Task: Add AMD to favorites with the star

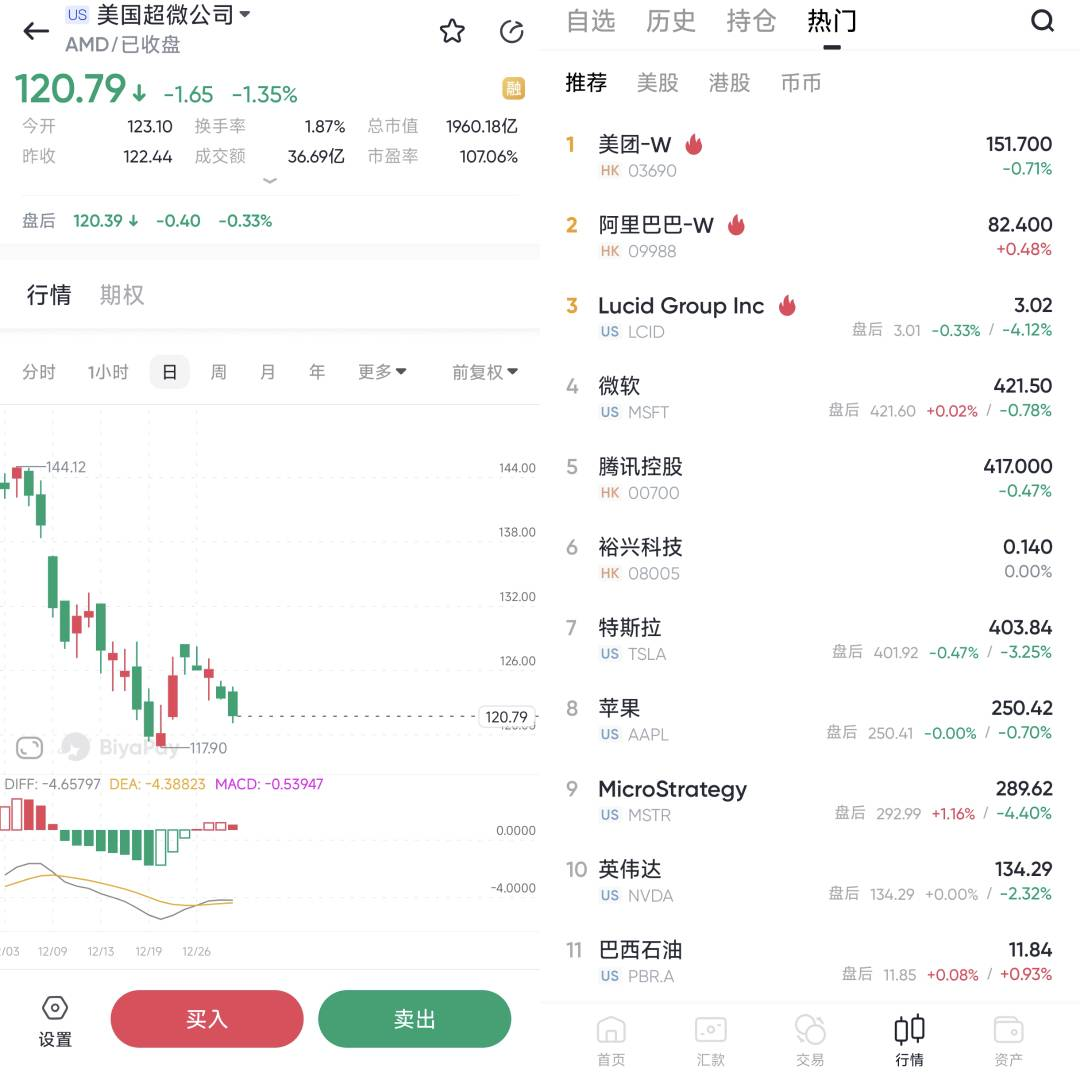Action: click(x=452, y=31)
